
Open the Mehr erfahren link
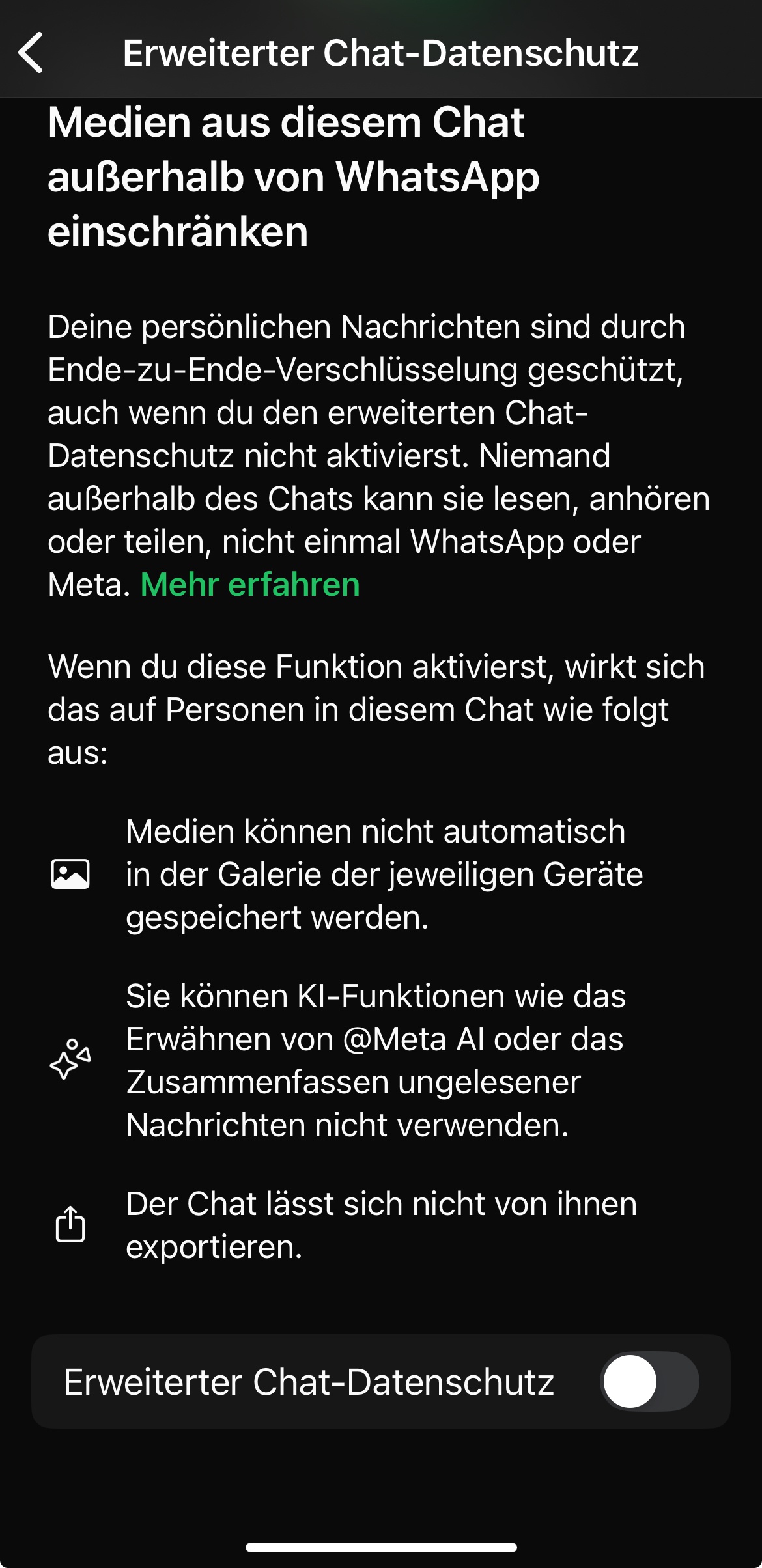pyautogui.click(x=250, y=585)
